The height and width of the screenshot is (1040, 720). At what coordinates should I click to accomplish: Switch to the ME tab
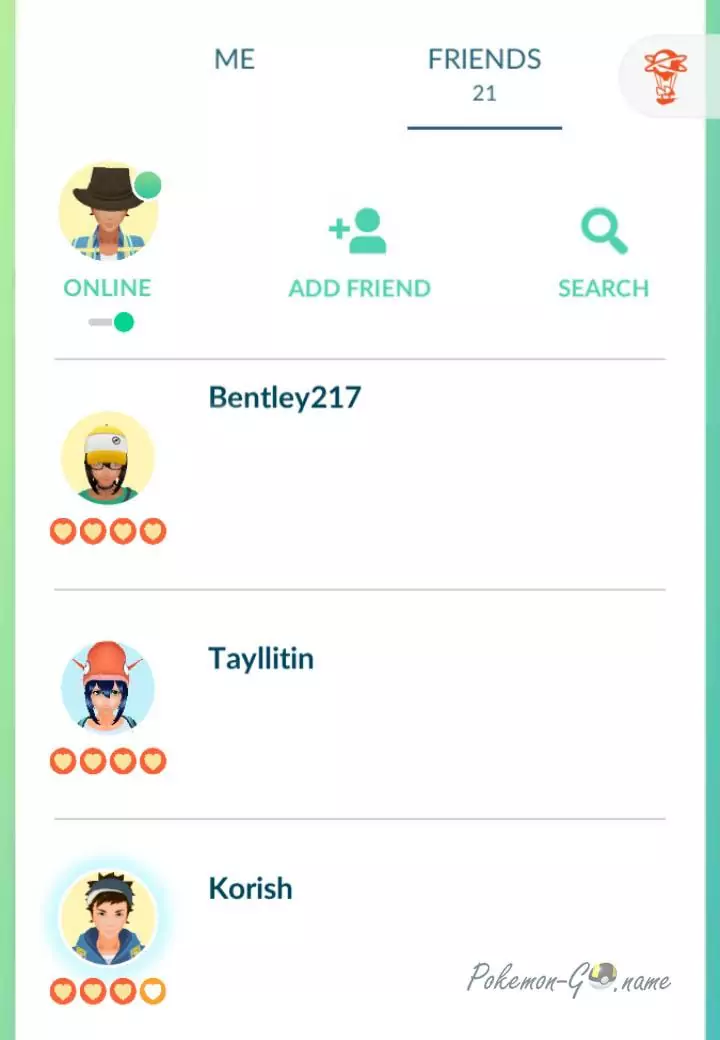tap(235, 60)
